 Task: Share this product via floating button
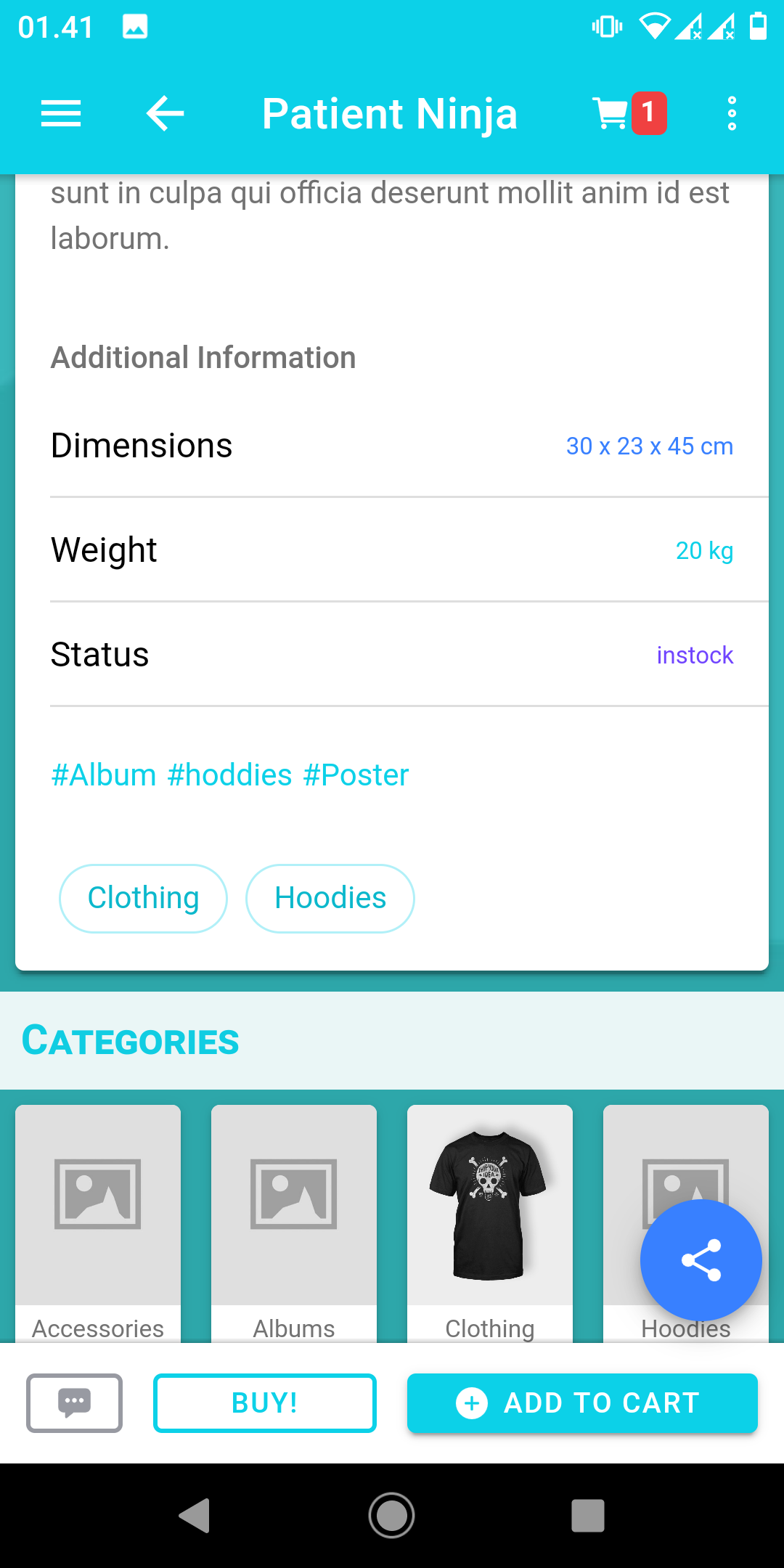click(701, 1259)
